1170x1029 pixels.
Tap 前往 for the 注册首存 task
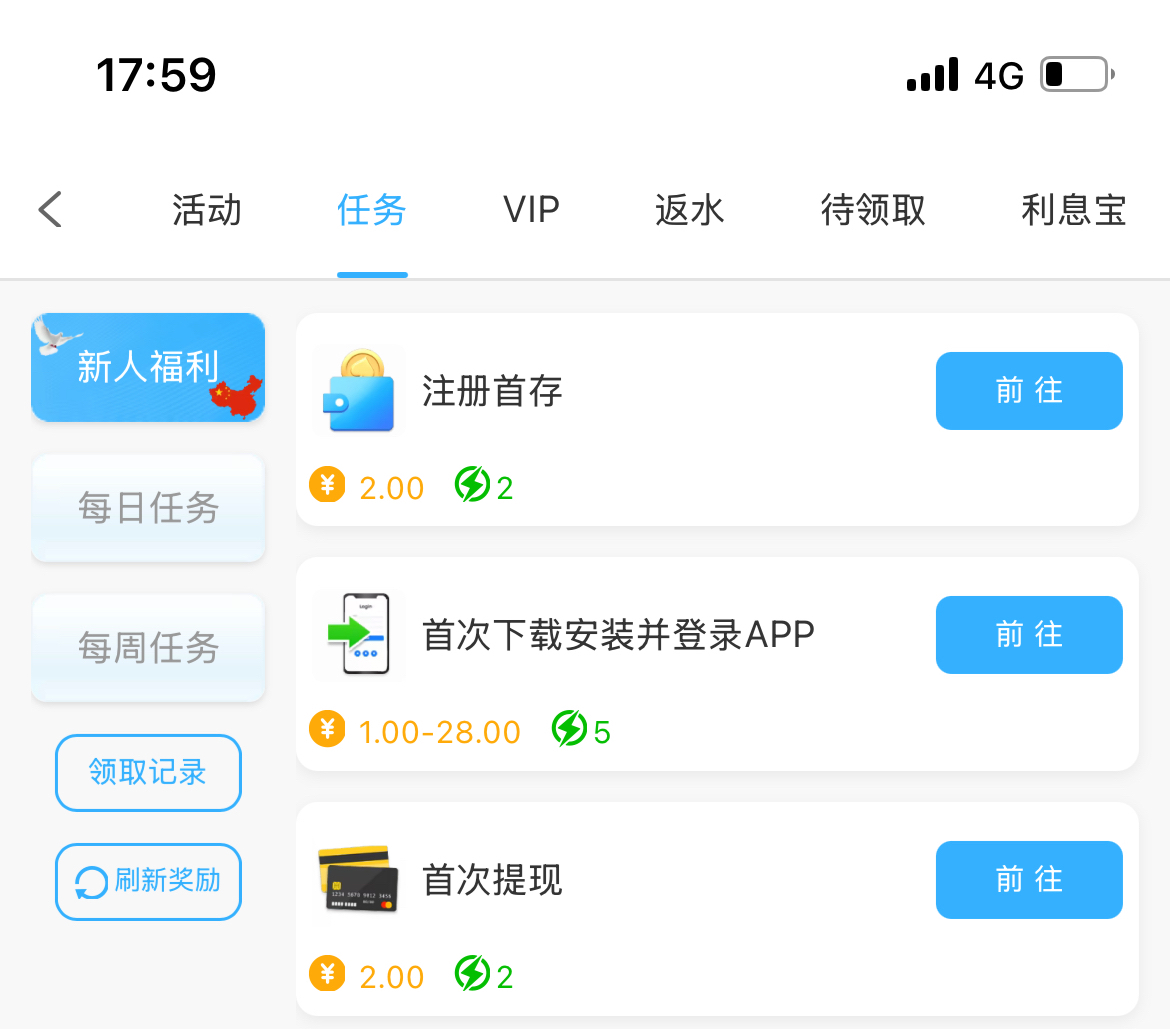coord(1029,390)
